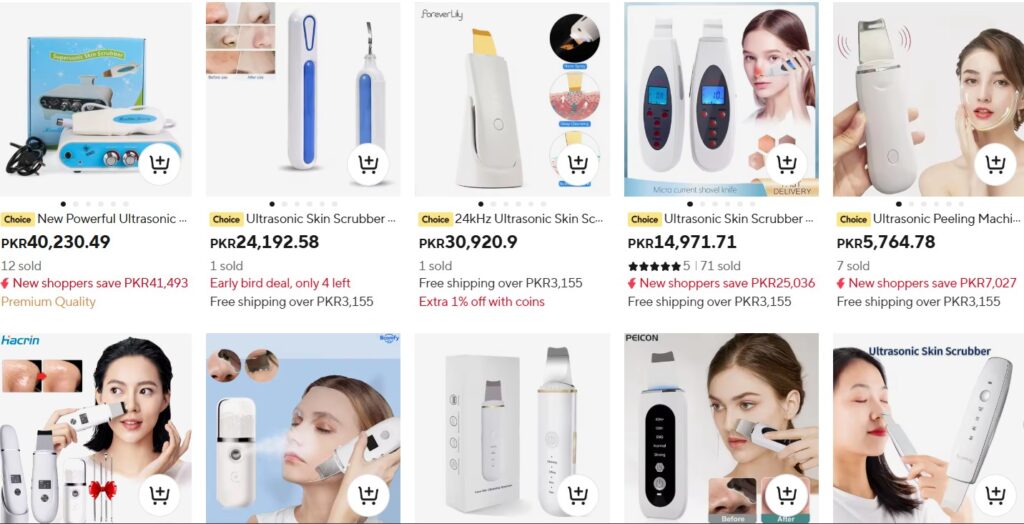
Task: Open the product labeled Ultrasonic Skin Scrubber image
Action: coord(920,420)
